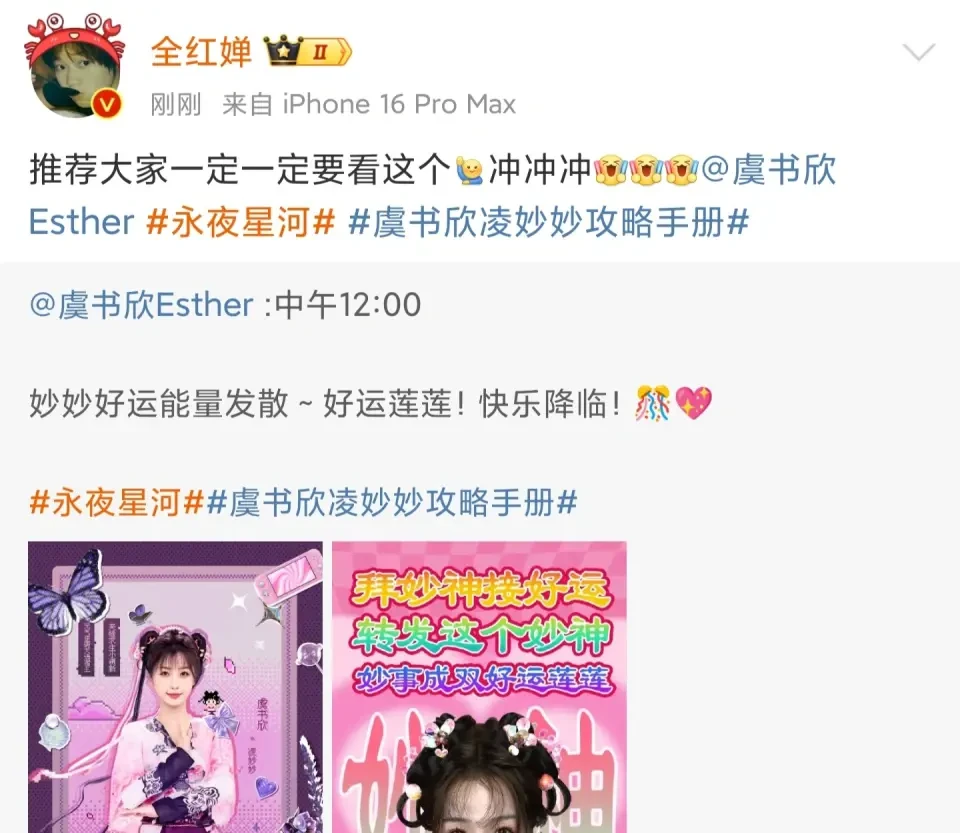Expand the post options chevron
This screenshot has height=833, width=960.
click(918, 53)
